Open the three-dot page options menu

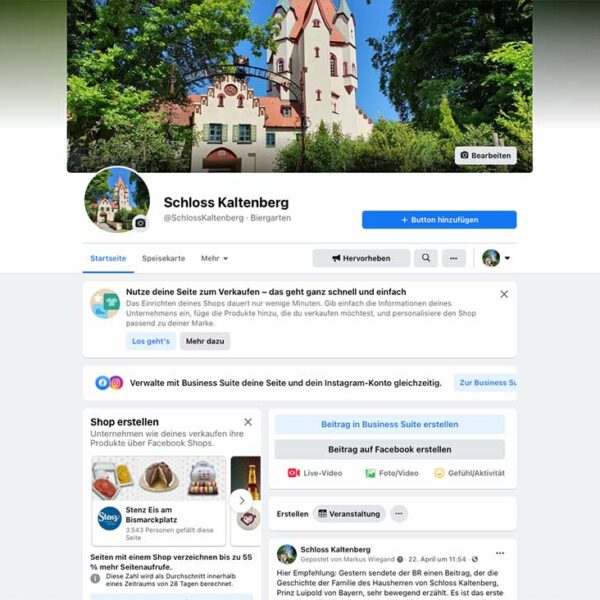[454, 258]
